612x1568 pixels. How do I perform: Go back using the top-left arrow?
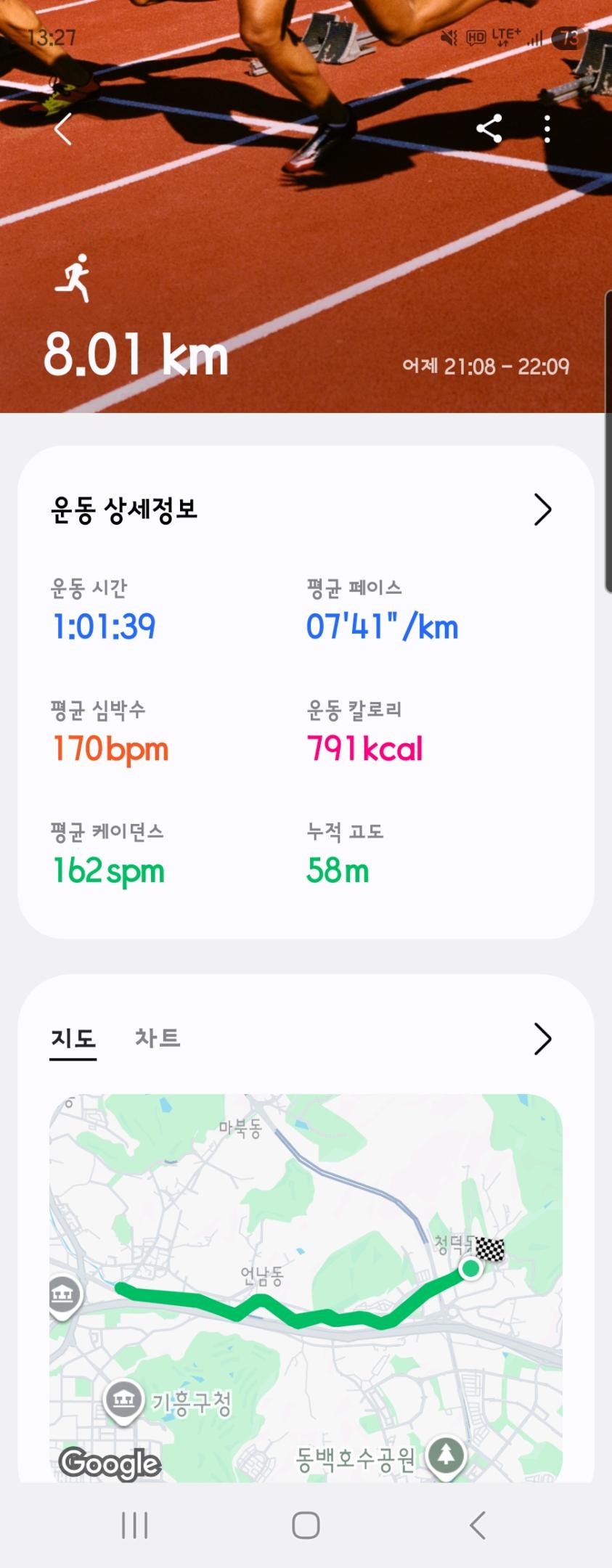click(x=64, y=129)
